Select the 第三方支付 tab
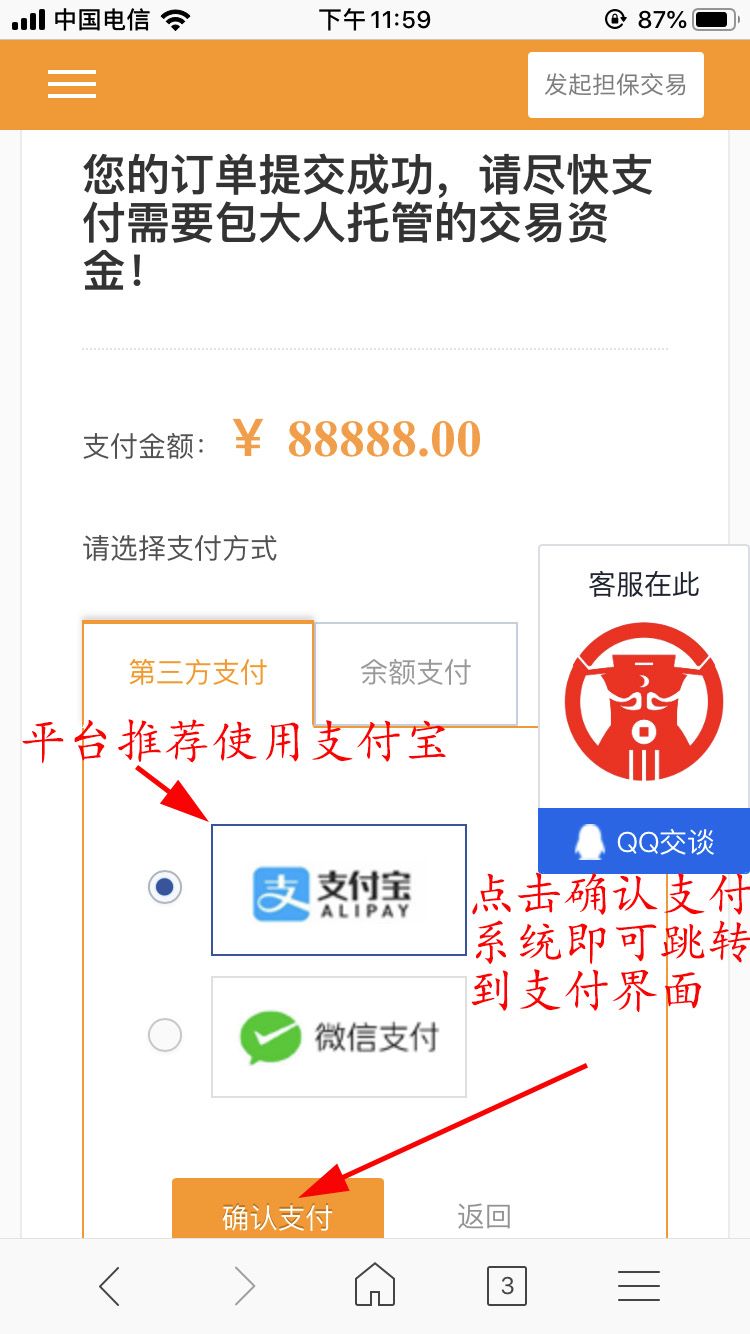The width and height of the screenshot is (750, 1334). click(x=198, y=673)
